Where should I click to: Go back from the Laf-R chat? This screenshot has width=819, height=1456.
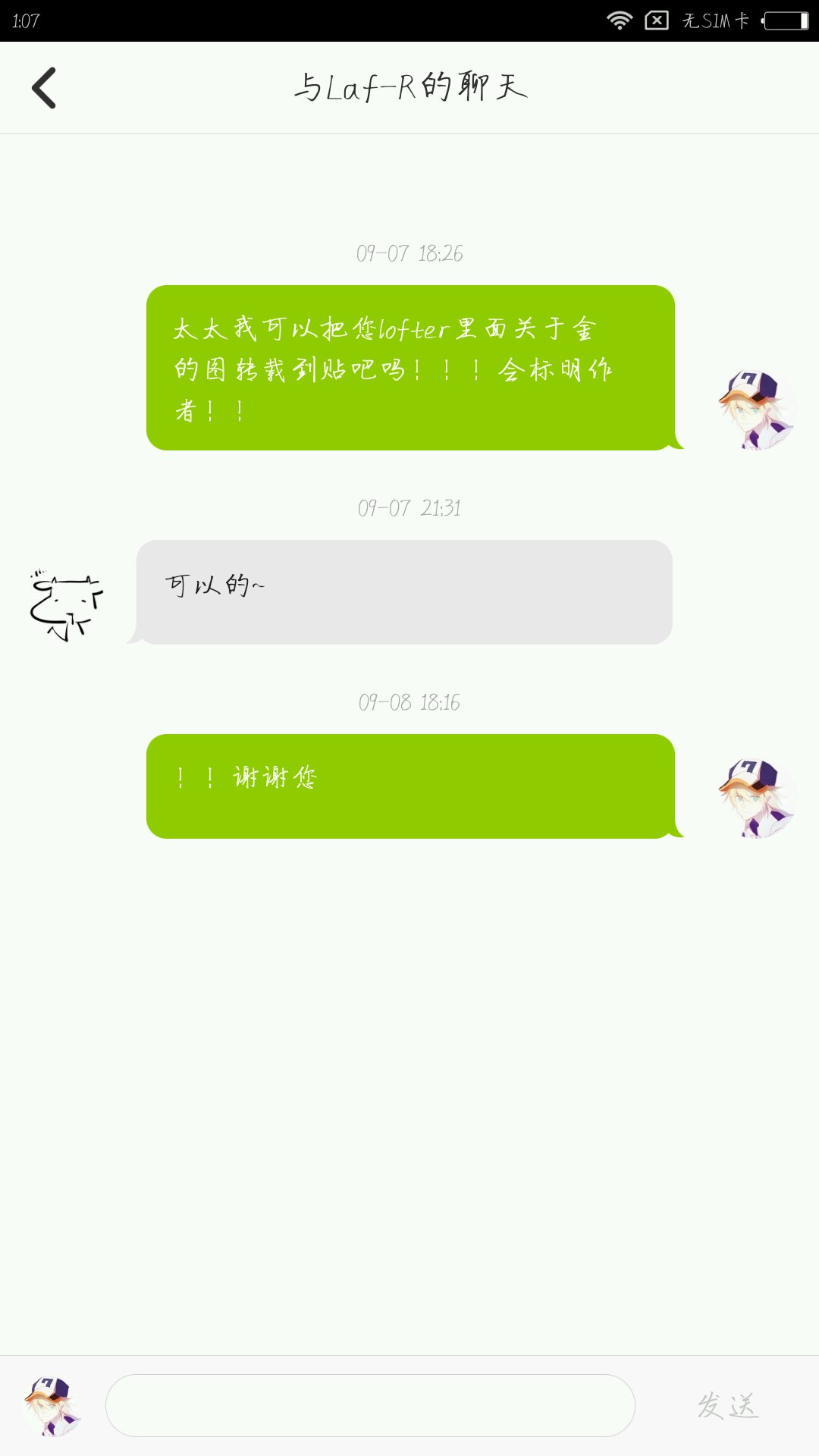[x=44, y=88]
